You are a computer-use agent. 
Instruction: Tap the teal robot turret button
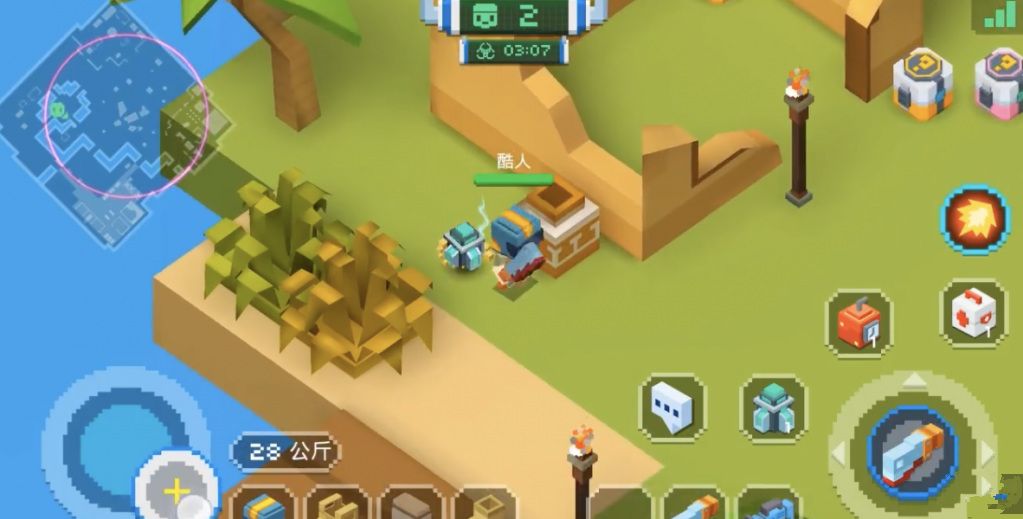(x=773, y=407)
